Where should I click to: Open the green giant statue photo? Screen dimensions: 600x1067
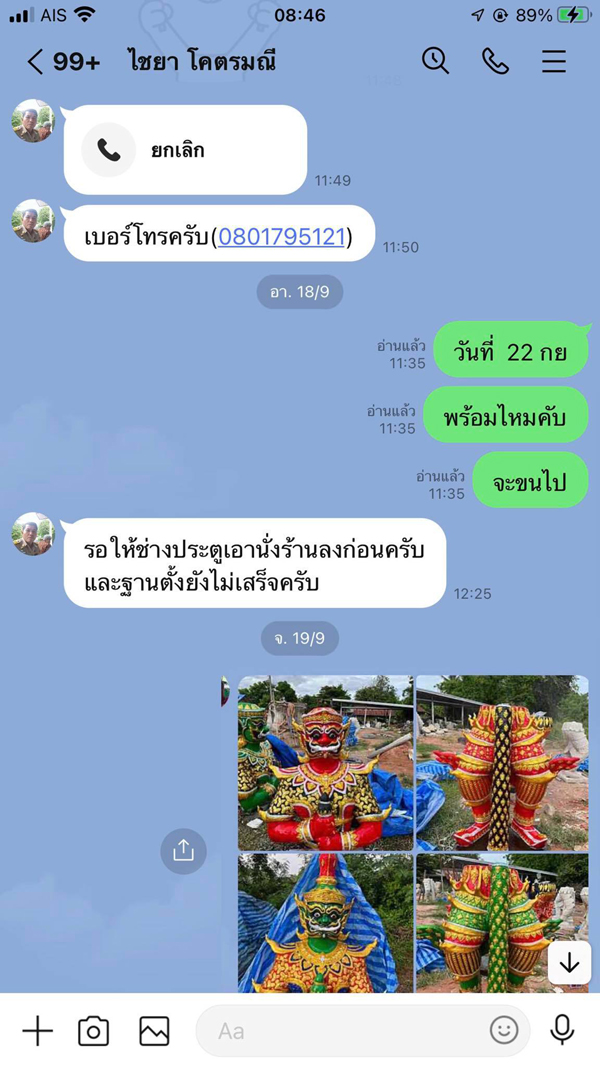coord(325,923)
